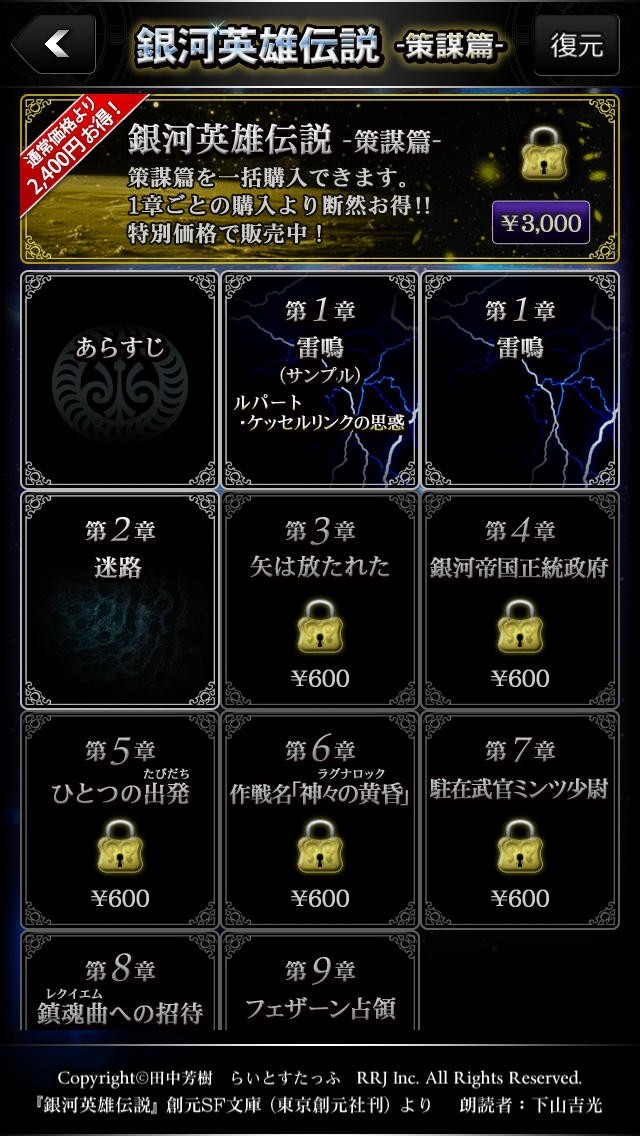This screenshot has width=640, height=1136.
Task: Select locked 第7章 駐在武官ミンツ少尉
Action: [x=520, y=818]
